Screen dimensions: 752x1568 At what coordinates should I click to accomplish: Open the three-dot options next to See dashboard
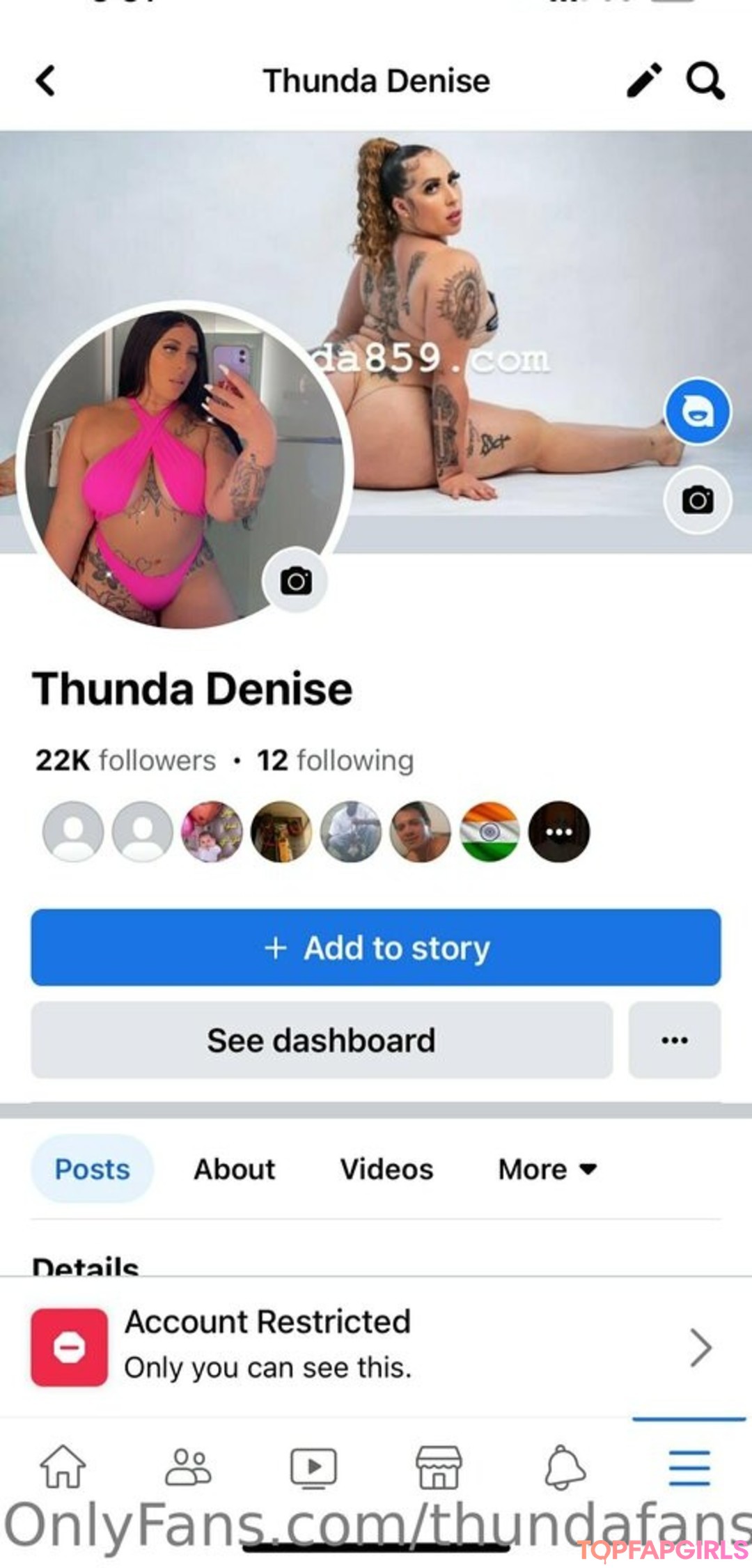pos(675,1040)
